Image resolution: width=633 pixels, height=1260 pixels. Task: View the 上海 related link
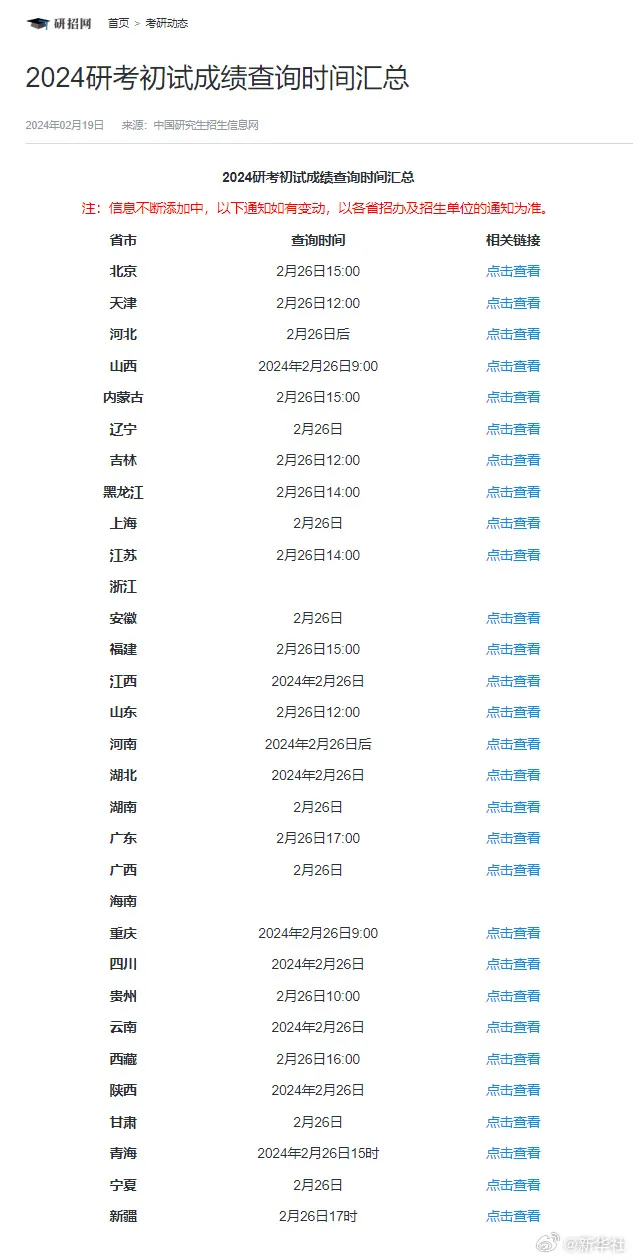pyautogui.click(x=513, y=523)
